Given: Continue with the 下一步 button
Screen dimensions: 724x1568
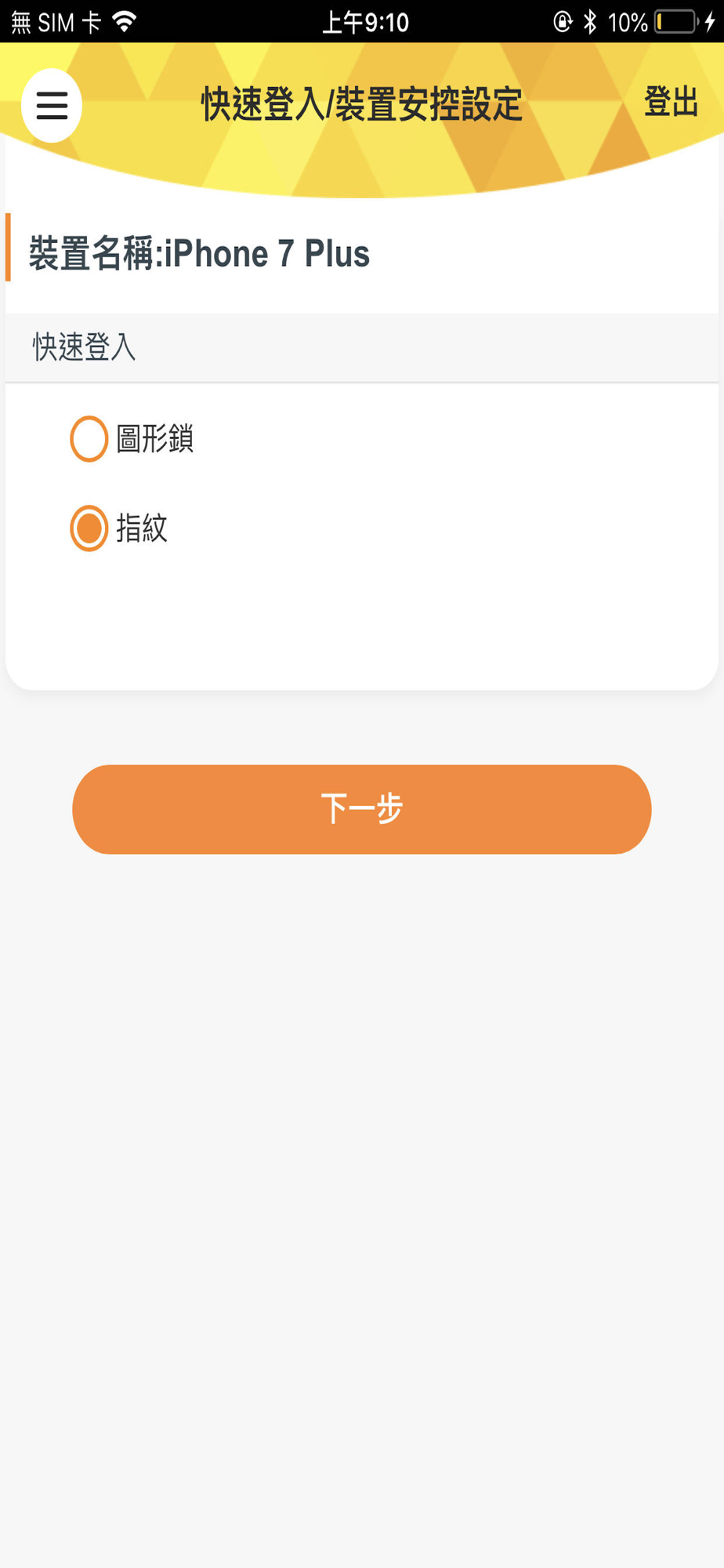Looking at the screenshot, I should point(362,809).
